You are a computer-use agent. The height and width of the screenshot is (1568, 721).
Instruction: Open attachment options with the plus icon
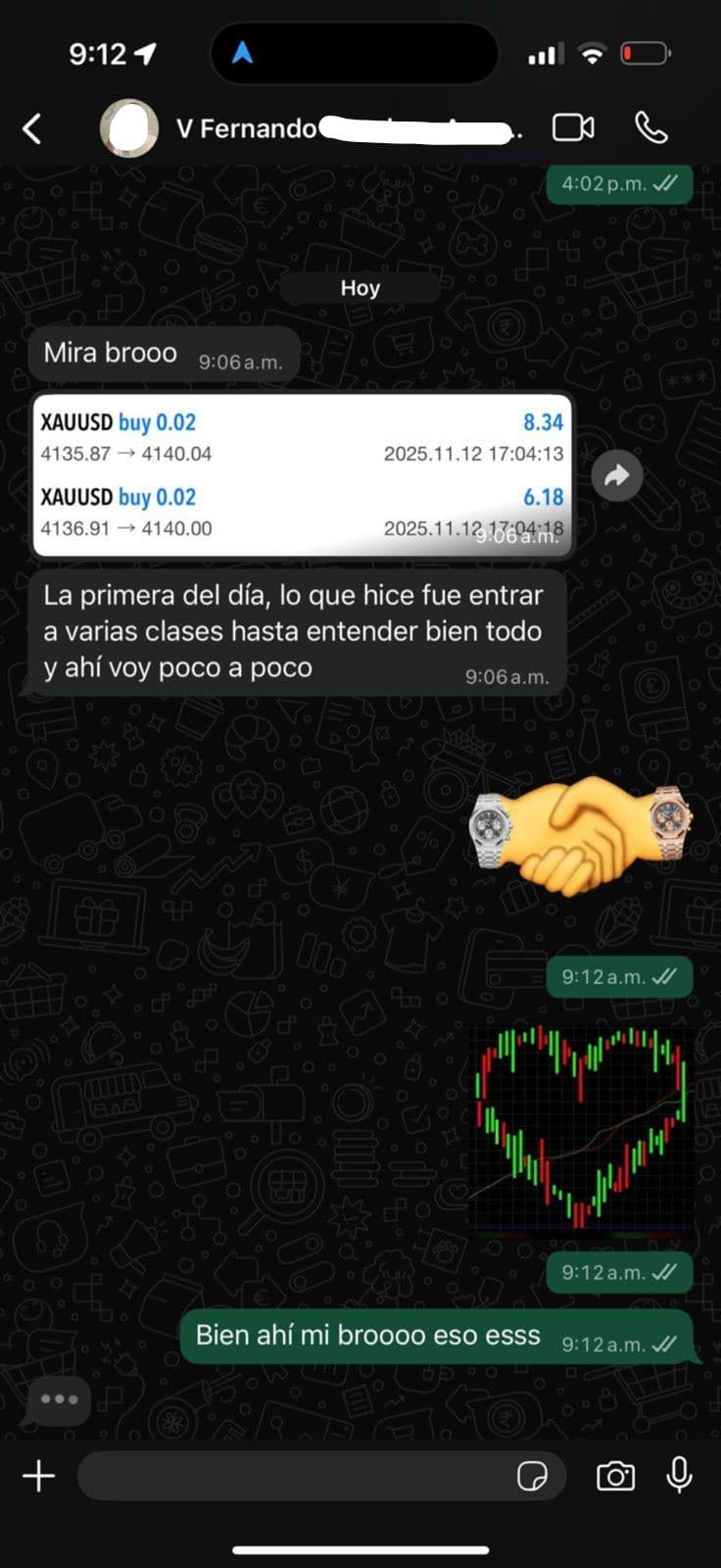coord(38,1476)
